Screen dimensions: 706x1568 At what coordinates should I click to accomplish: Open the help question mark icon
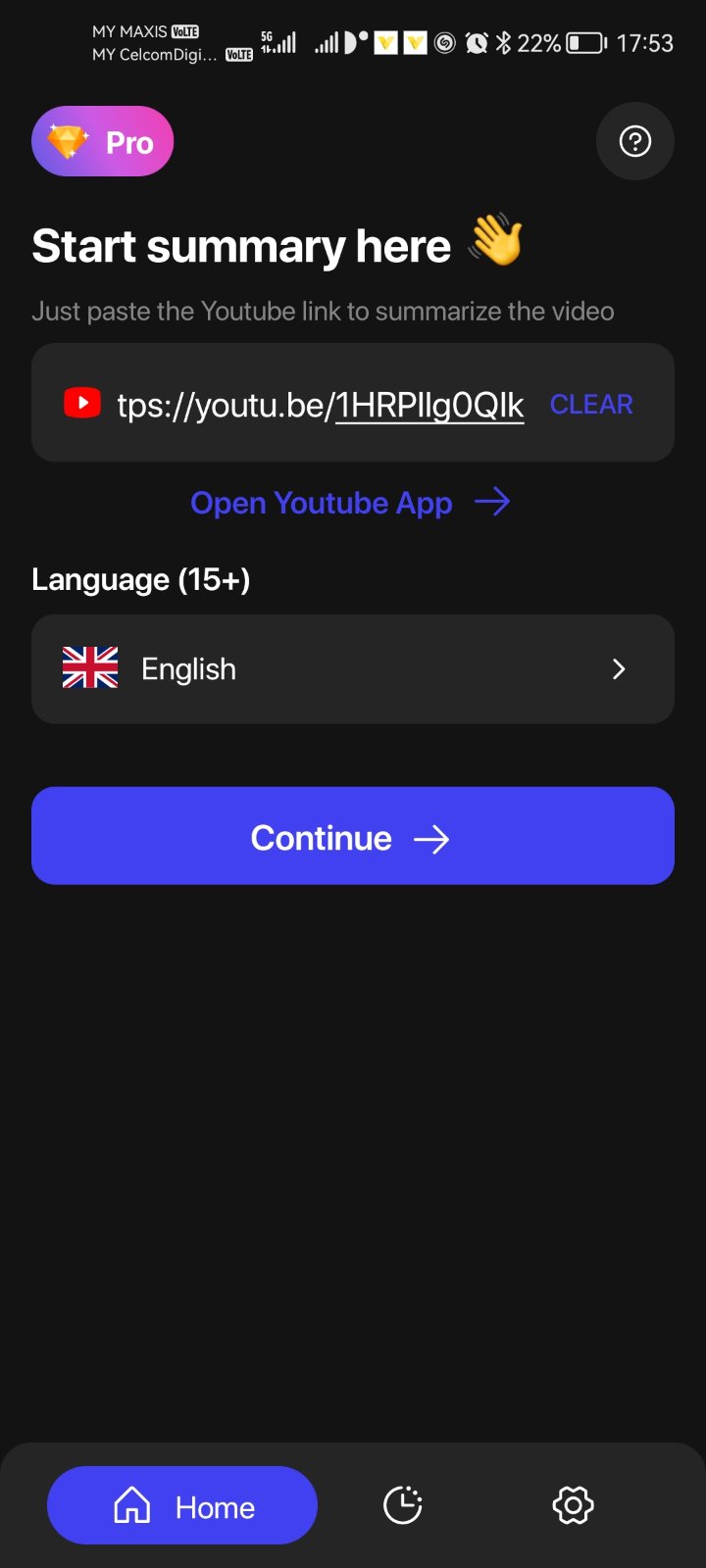tap(634, 142)
